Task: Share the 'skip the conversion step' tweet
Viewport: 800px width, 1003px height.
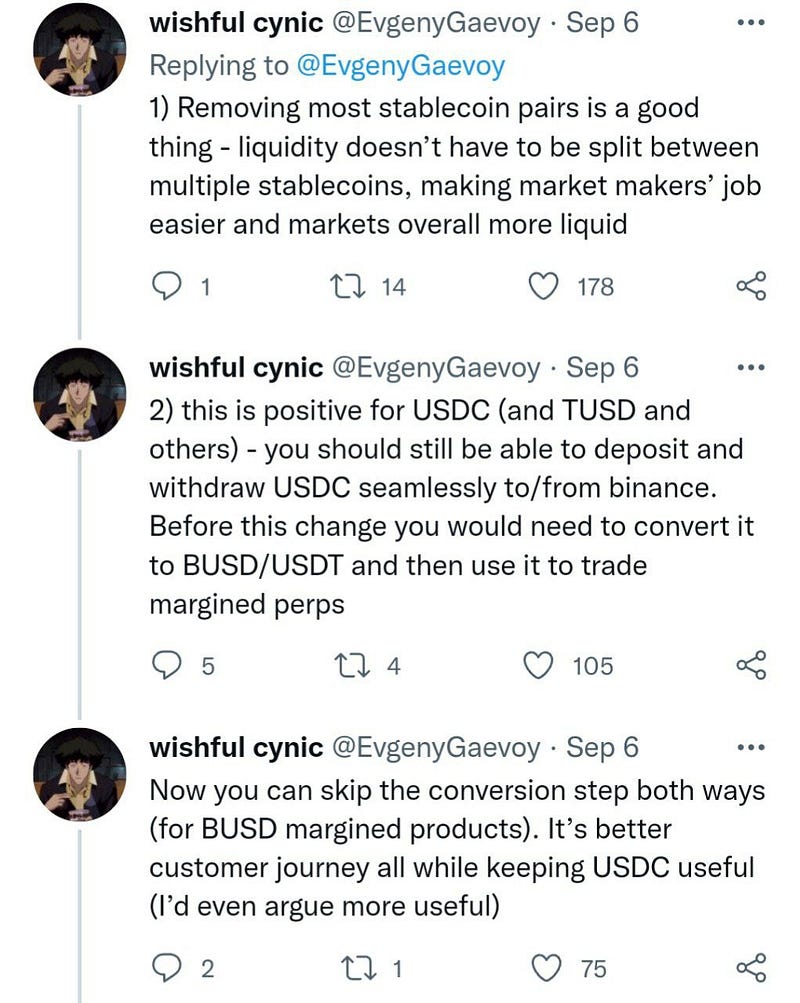Action: 751,968
